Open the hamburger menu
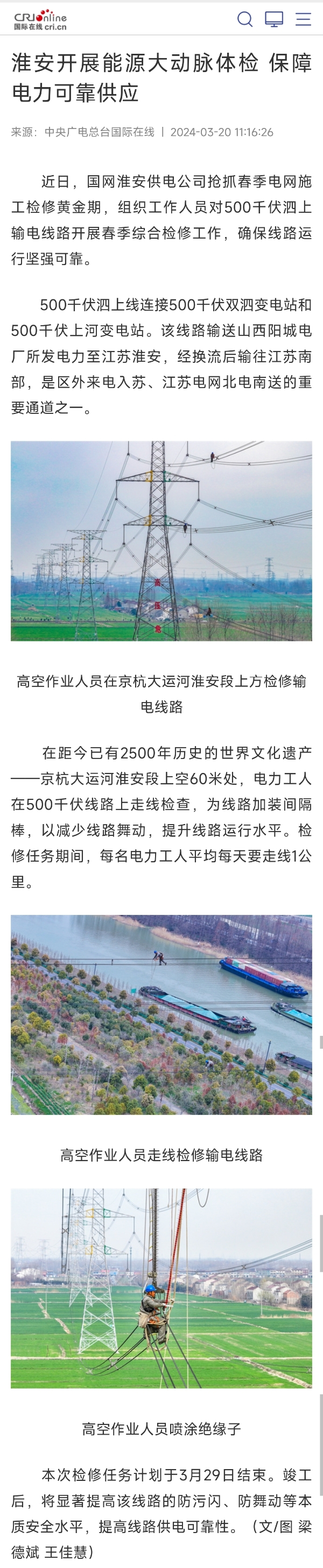Viewport: 323px width, 1568px height. [304, 19]
